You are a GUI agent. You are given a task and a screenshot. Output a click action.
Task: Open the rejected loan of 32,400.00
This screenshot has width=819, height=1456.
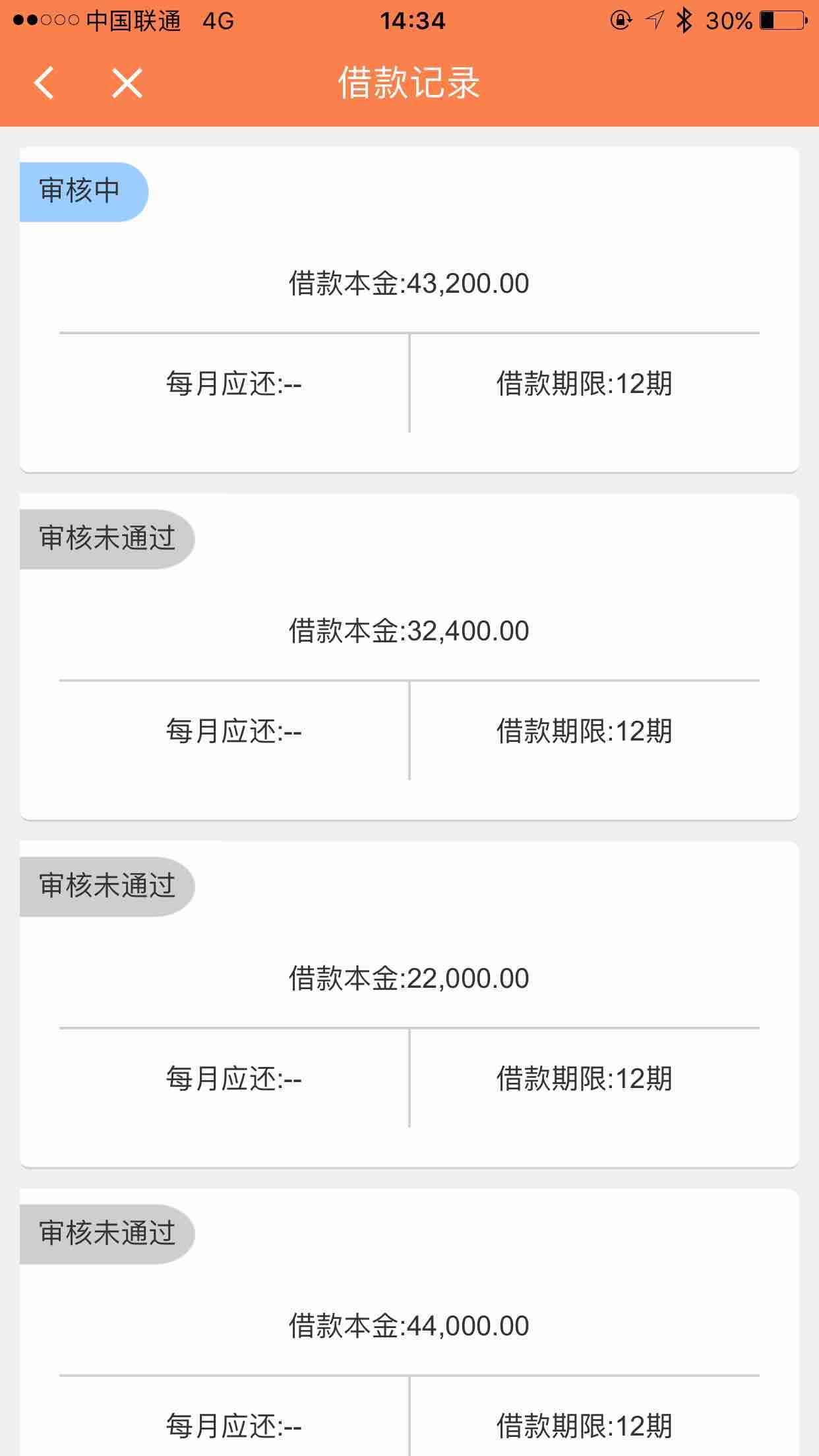(409, 657)
